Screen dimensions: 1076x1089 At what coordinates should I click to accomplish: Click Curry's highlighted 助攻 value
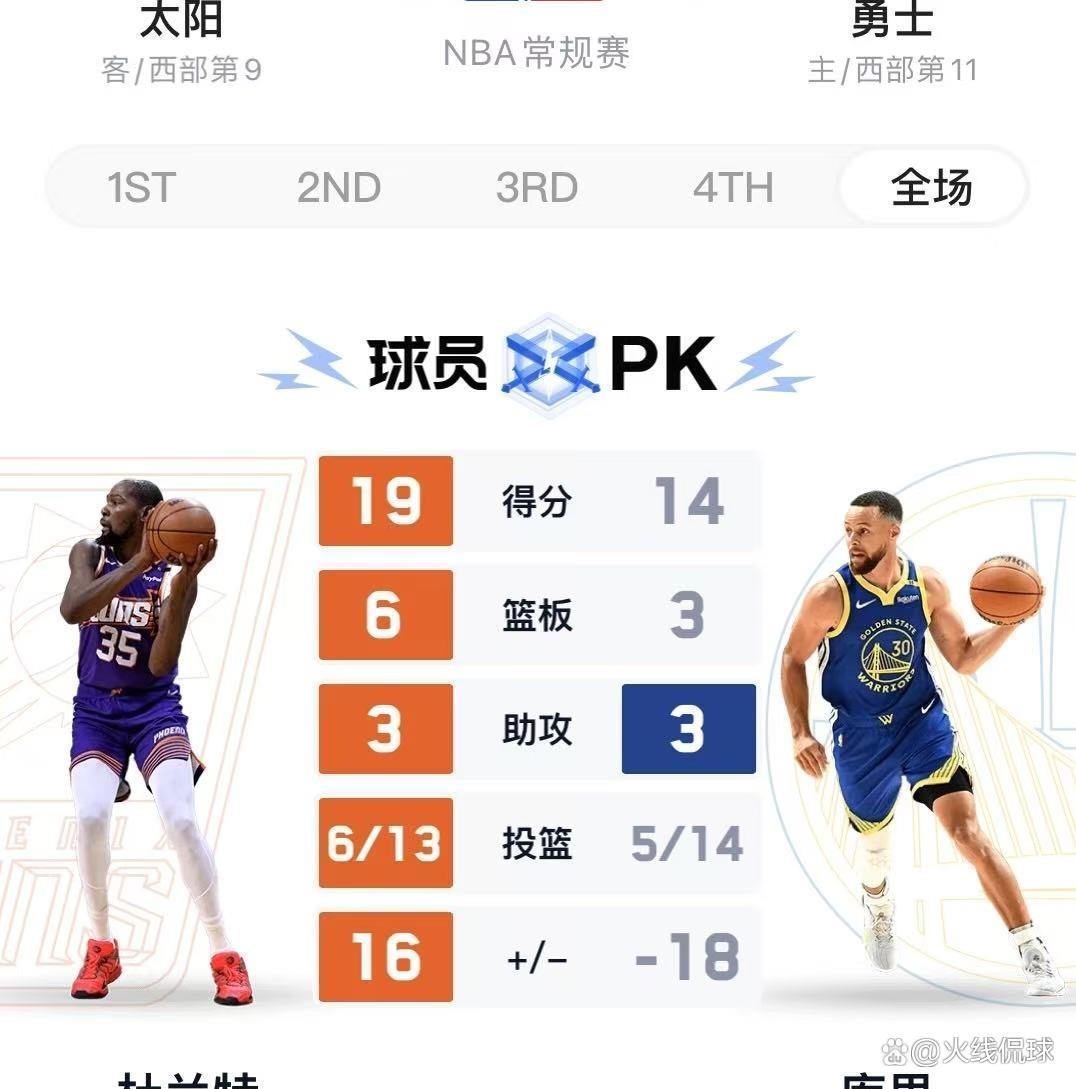(x=688, y=730)
